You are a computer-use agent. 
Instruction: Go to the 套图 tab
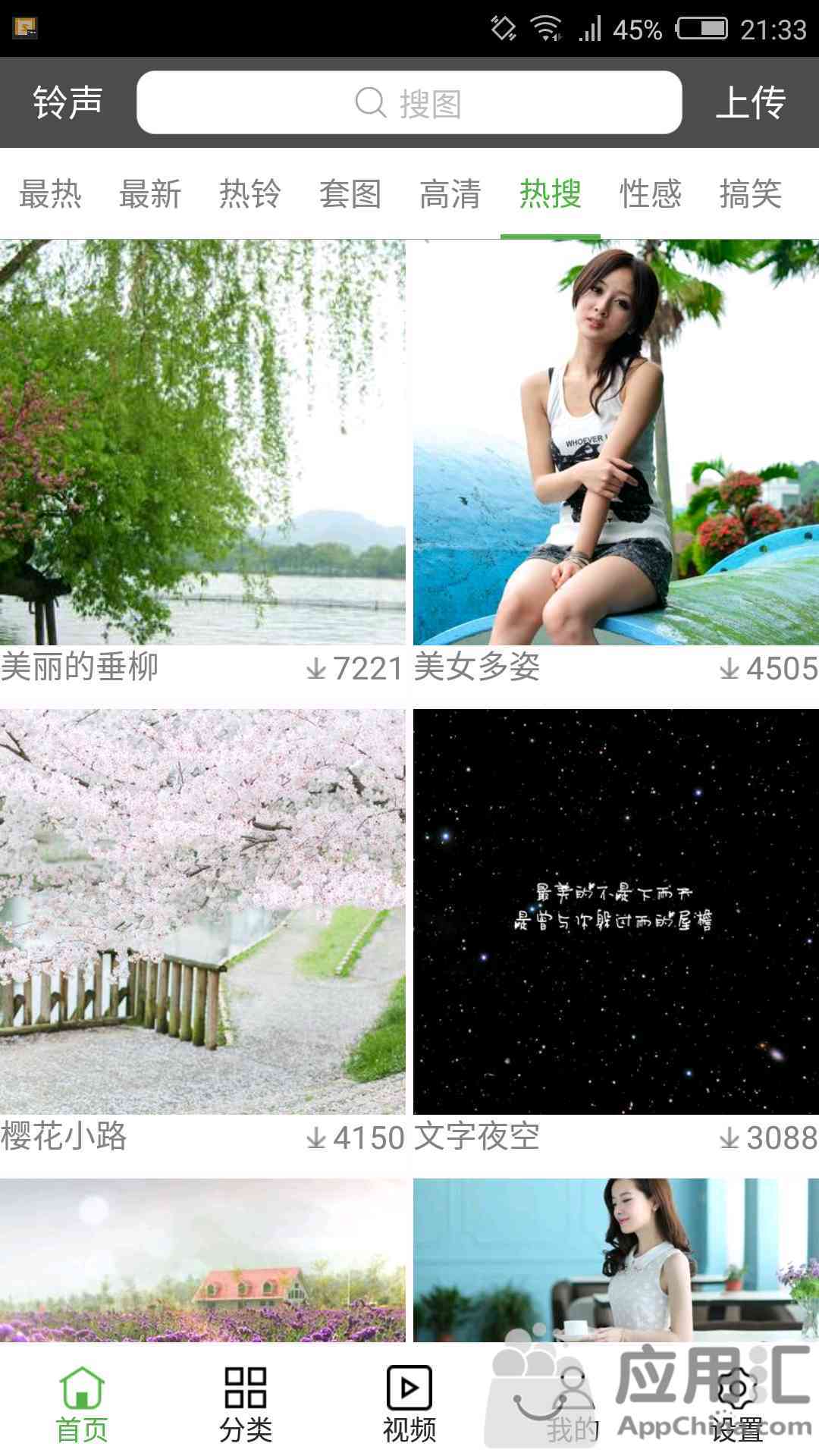[350, 194]
